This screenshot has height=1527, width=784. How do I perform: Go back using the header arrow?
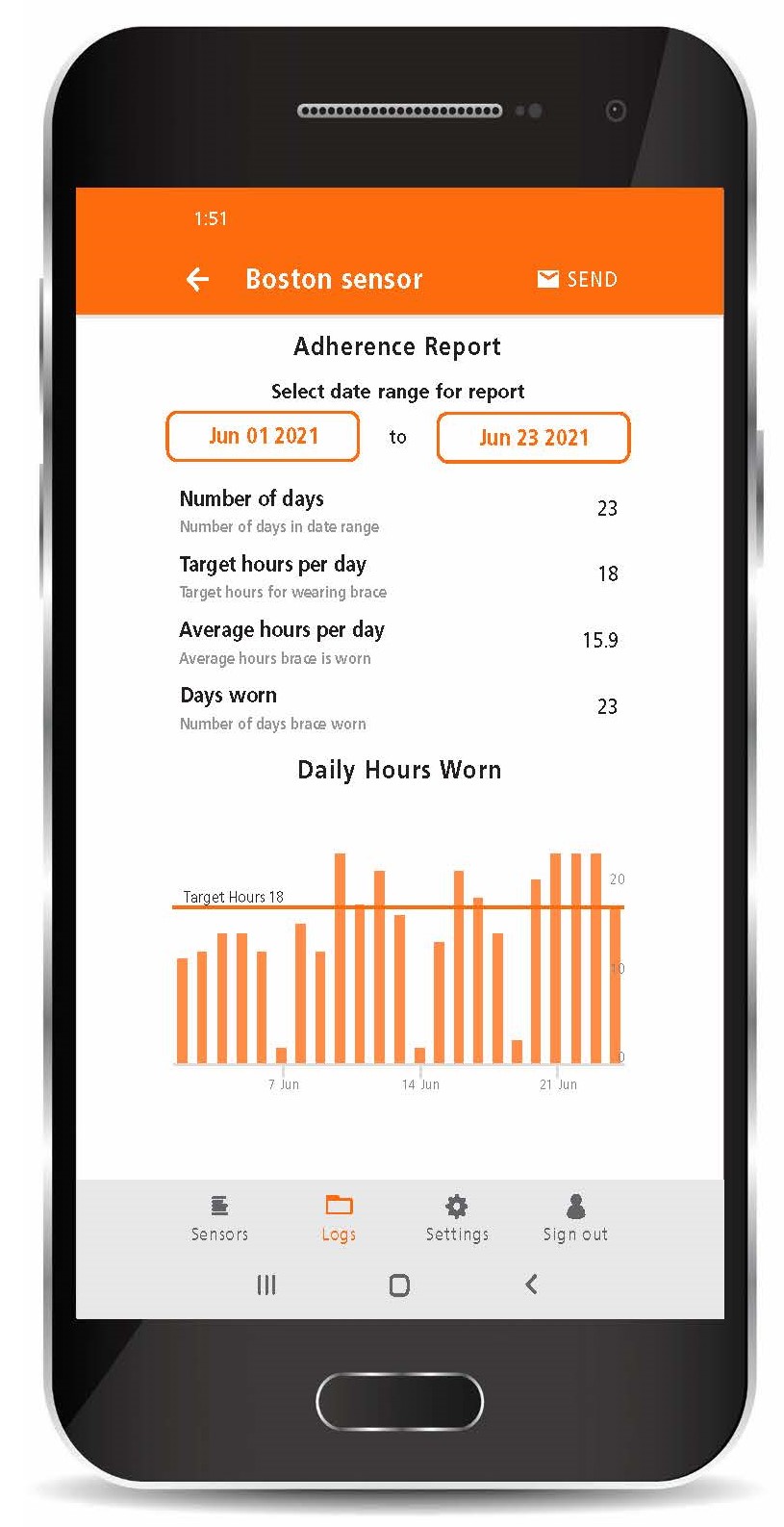[197, 279]
